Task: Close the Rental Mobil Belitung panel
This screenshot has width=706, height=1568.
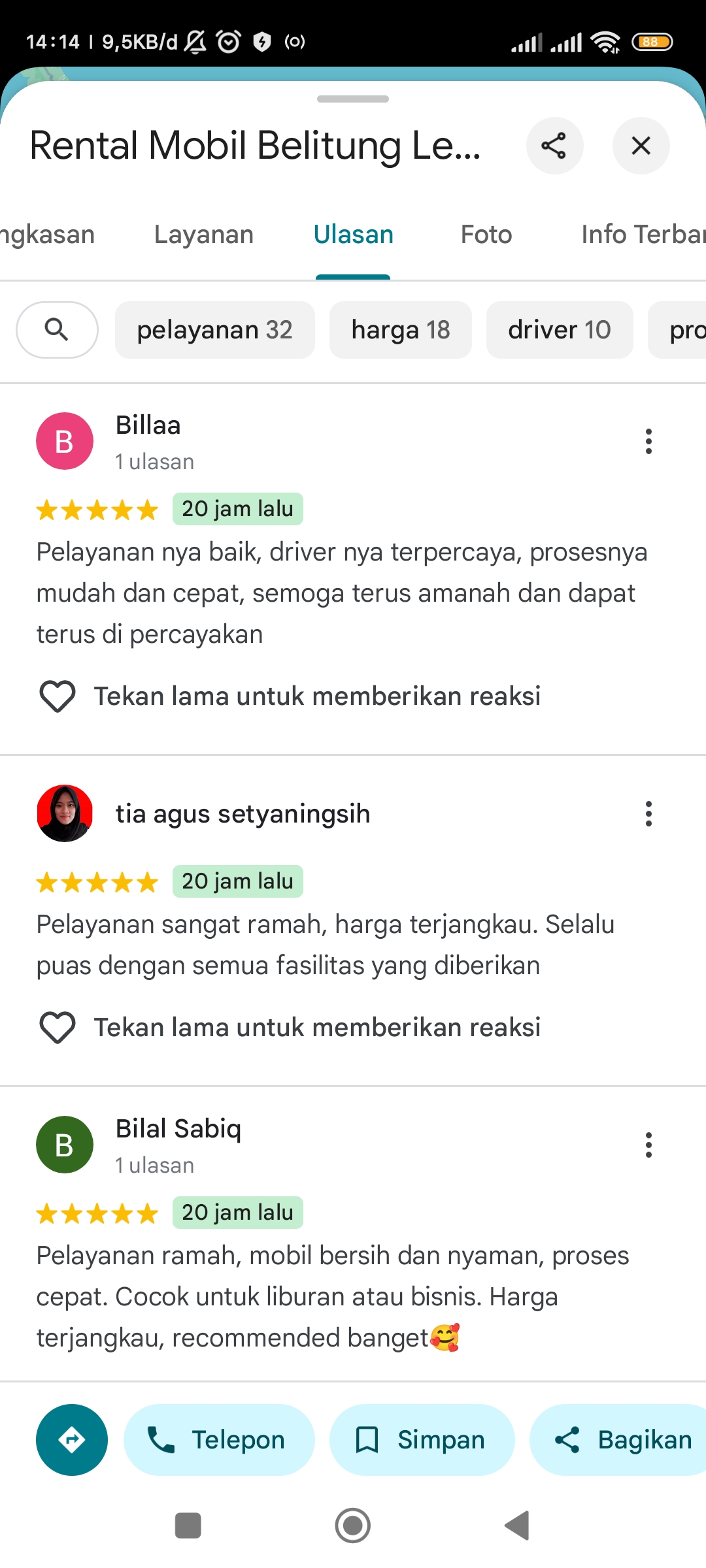Action: pyautogui.click(x=641, y=146)
